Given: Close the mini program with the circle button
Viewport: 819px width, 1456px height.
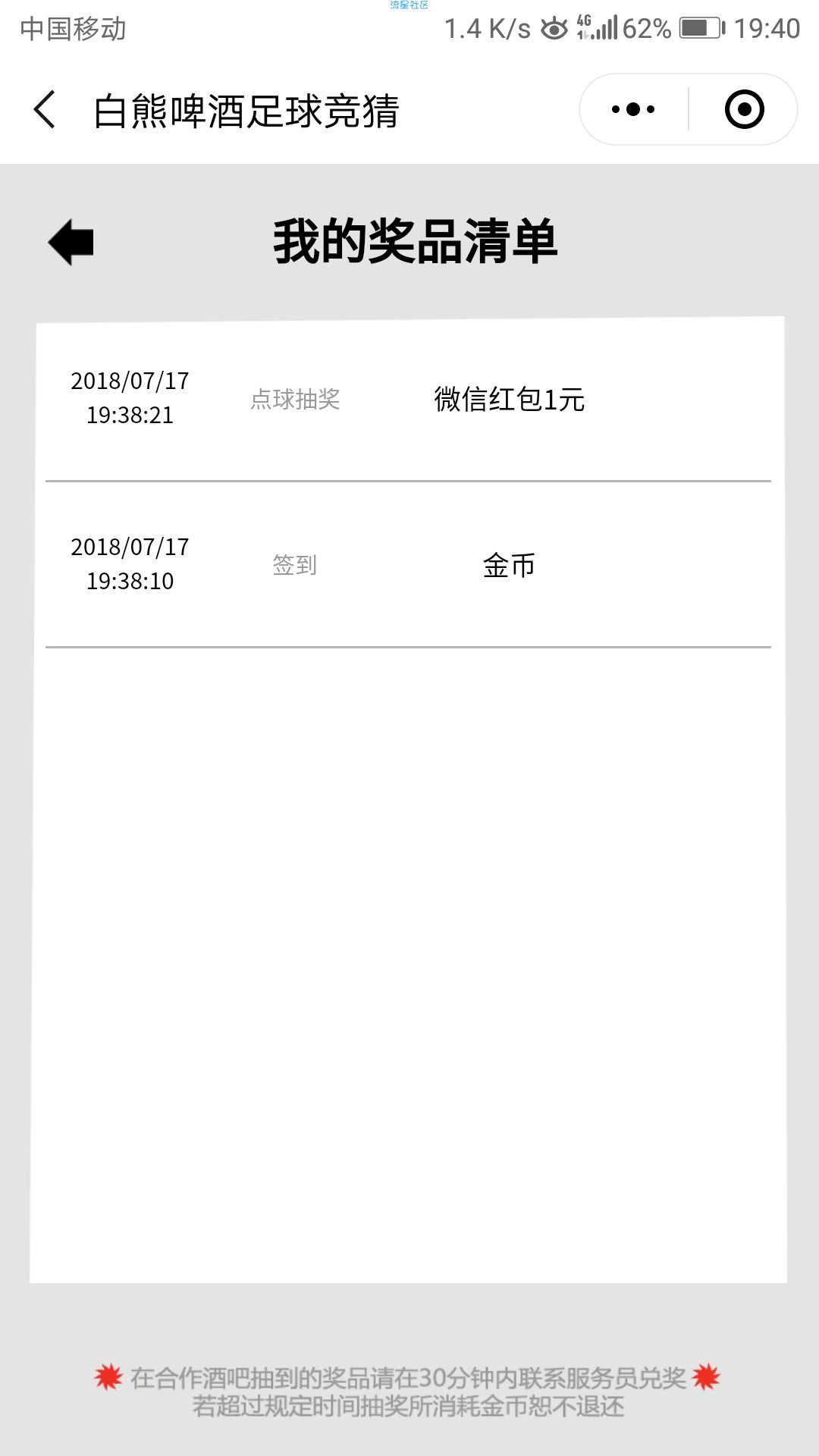Looking at the screenshot, I should click(x=744, y=109).
